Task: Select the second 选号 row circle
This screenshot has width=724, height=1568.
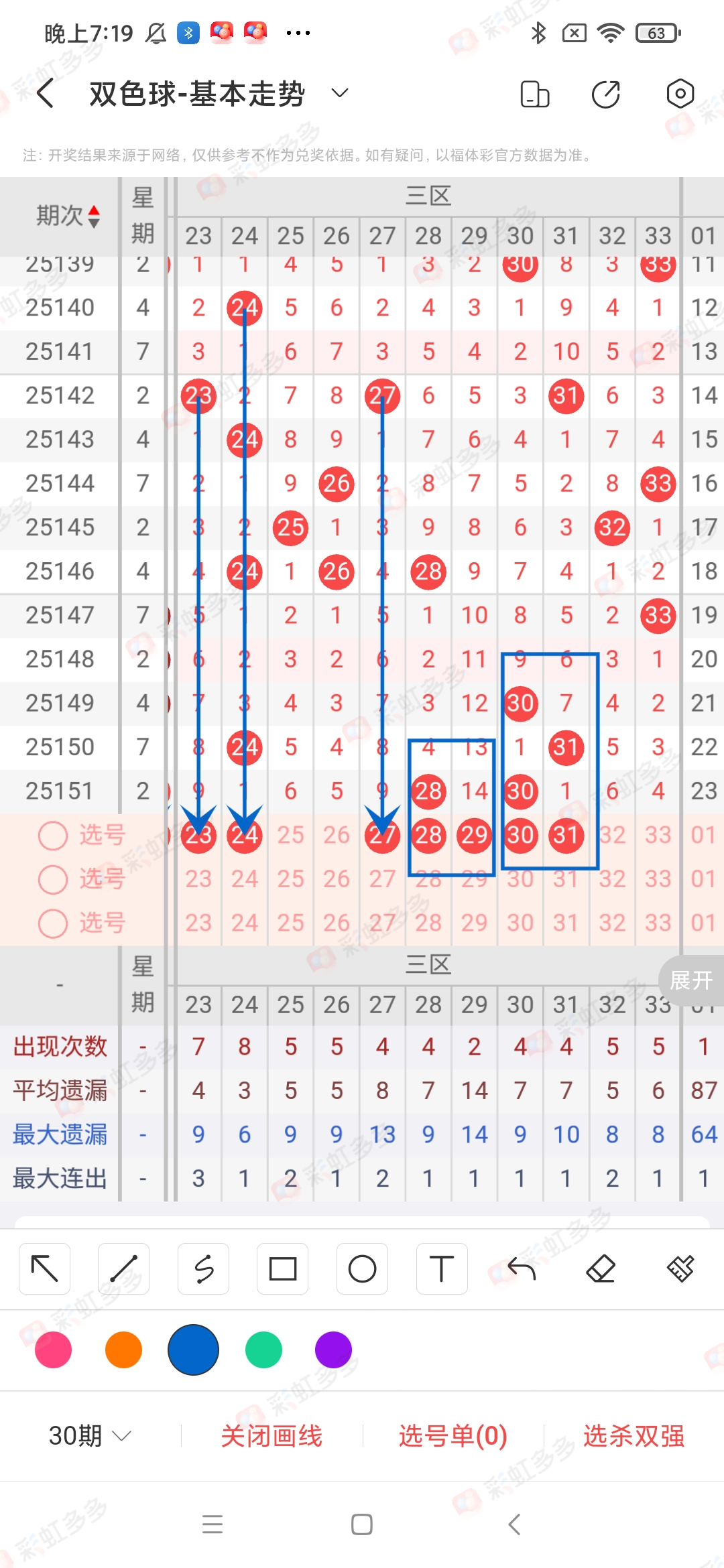Action: (x=53, y=880)
